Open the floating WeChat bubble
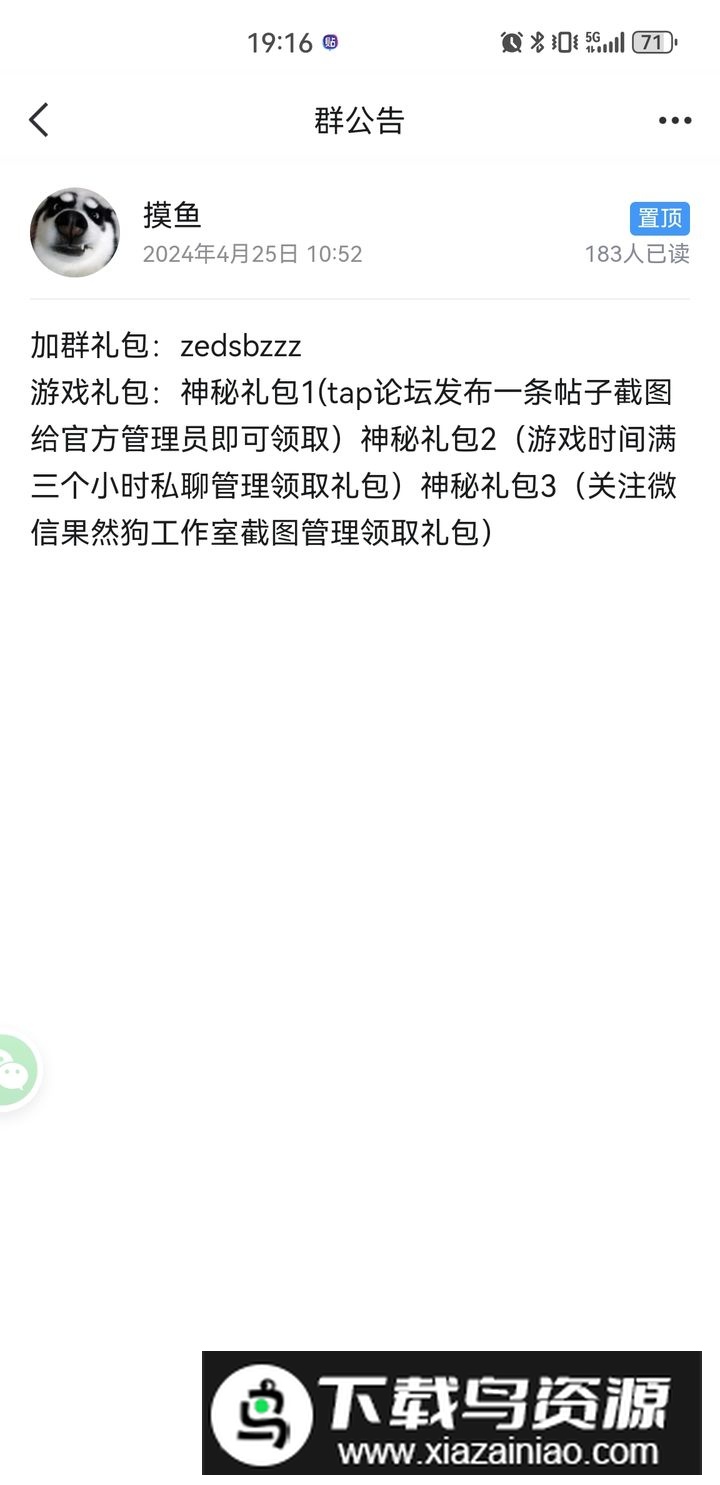The width and height of the screenshot is (720, 1485). [14, 1072]
